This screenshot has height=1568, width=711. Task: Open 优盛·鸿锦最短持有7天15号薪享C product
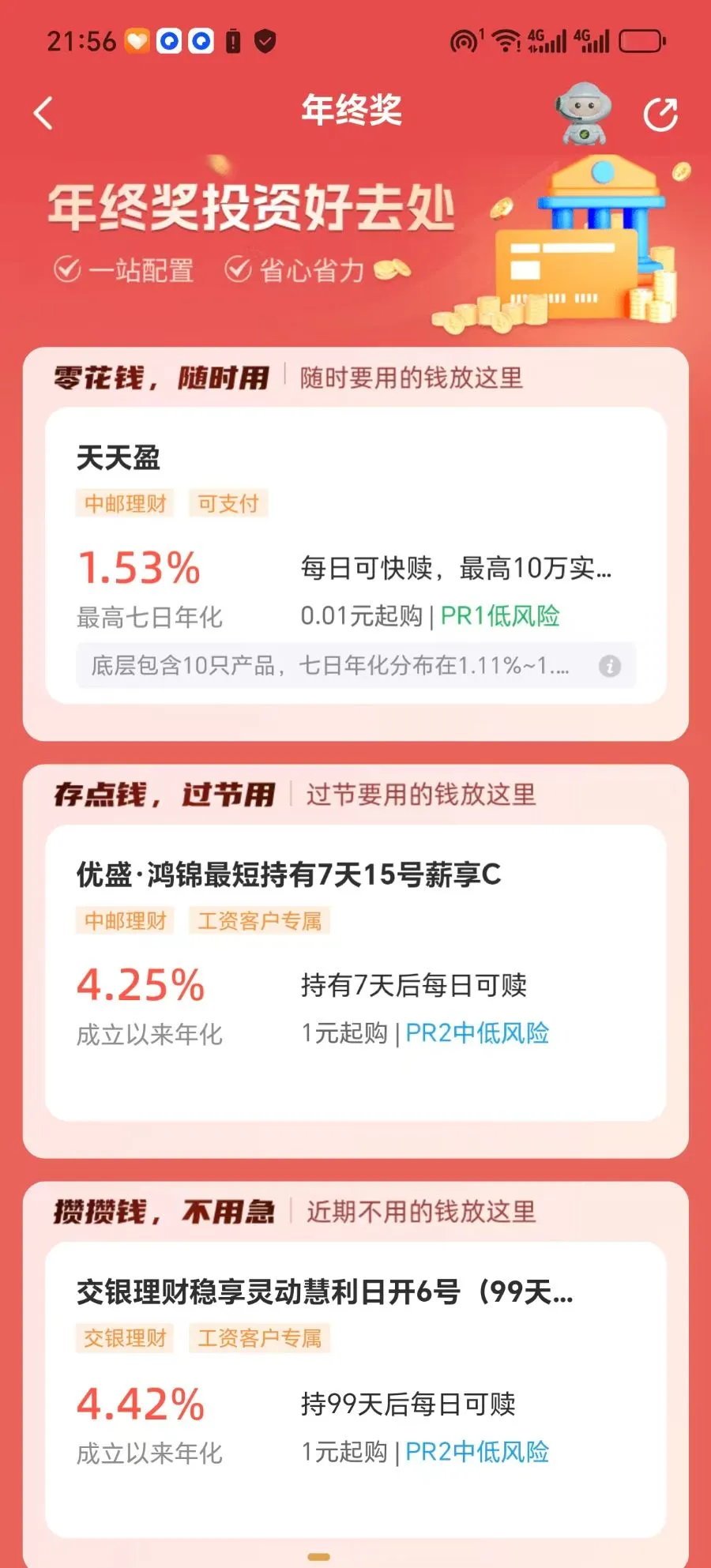355,972
